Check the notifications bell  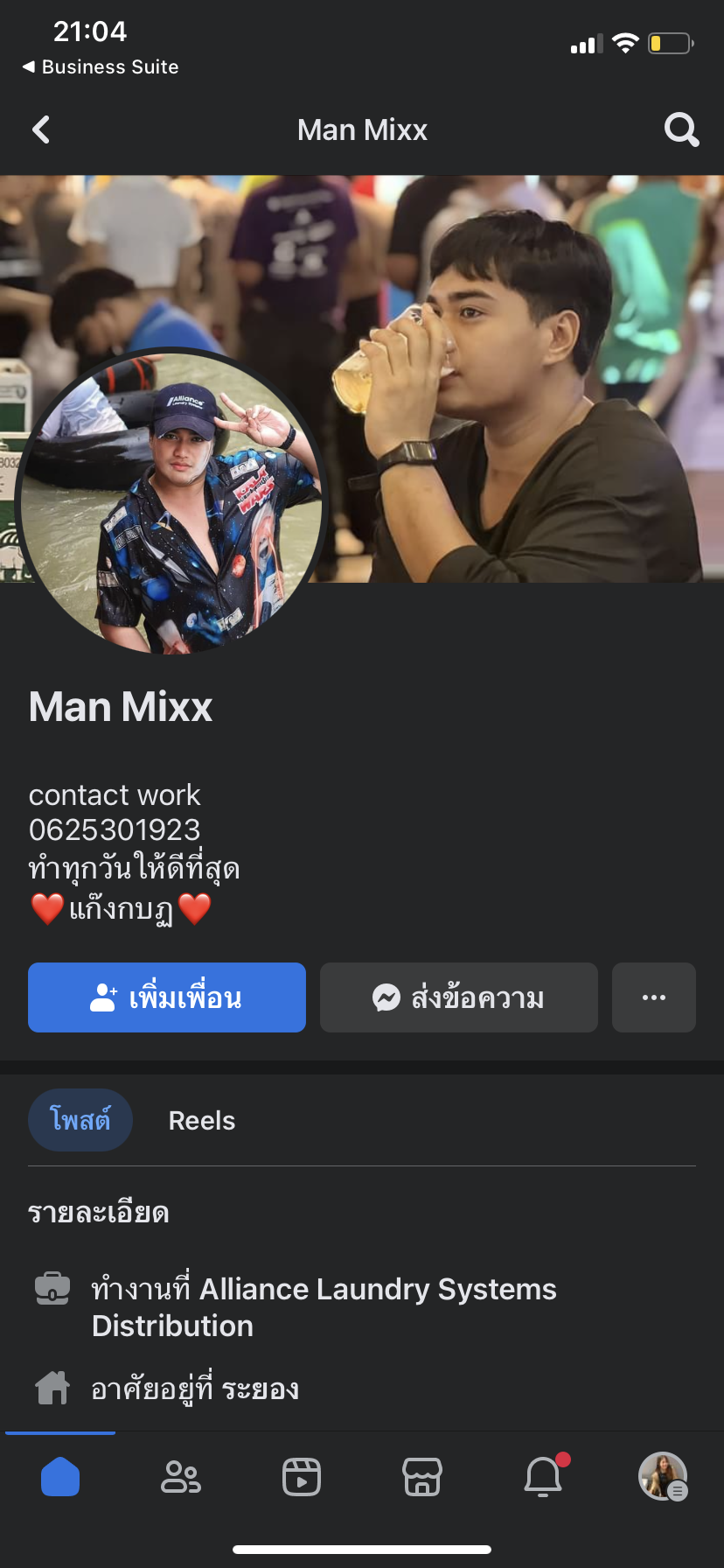pyautogui.click(x=543, y=1477)
